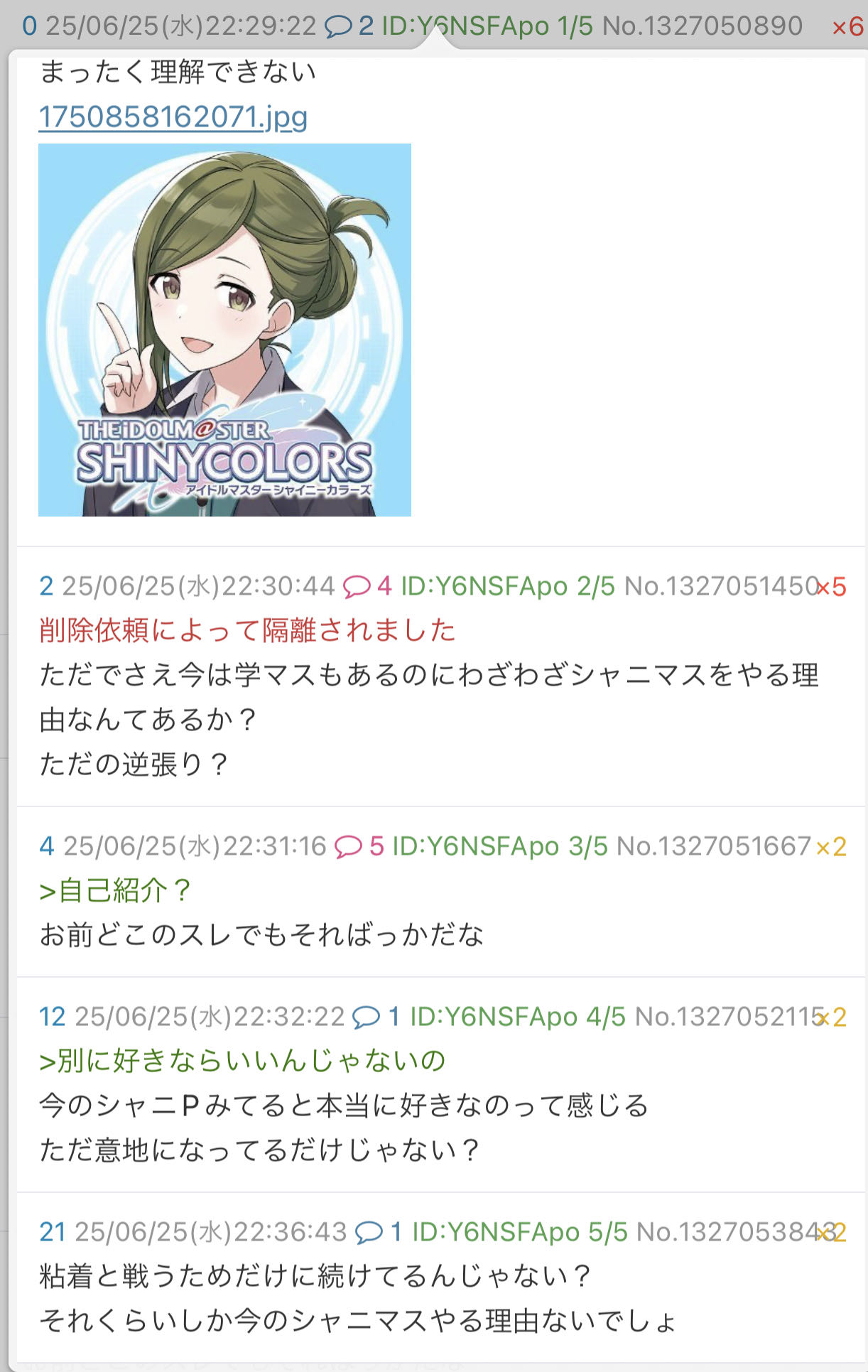
Task: Tap post number 2 link
Action: [x=46, y=587]
